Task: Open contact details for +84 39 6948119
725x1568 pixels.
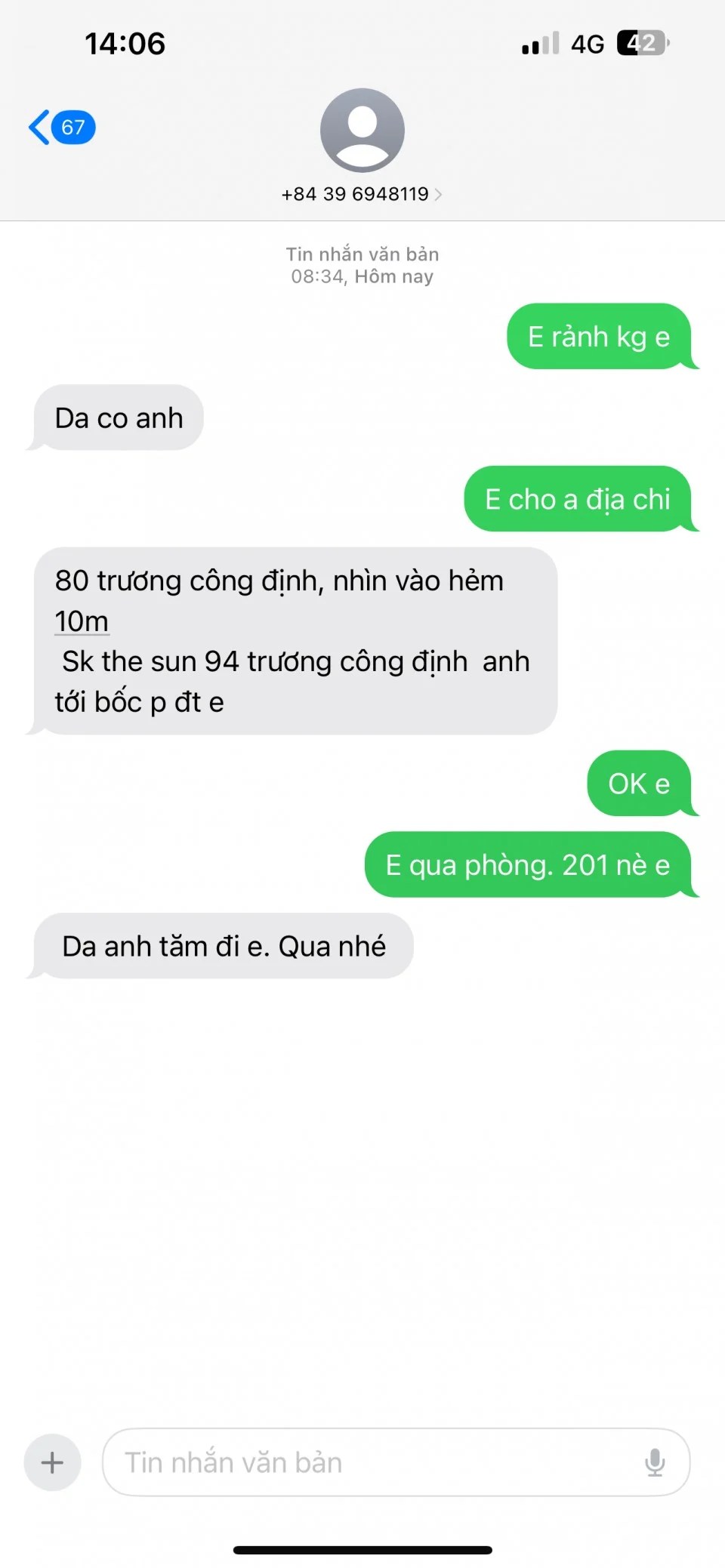Action: (x=362, y=194)
